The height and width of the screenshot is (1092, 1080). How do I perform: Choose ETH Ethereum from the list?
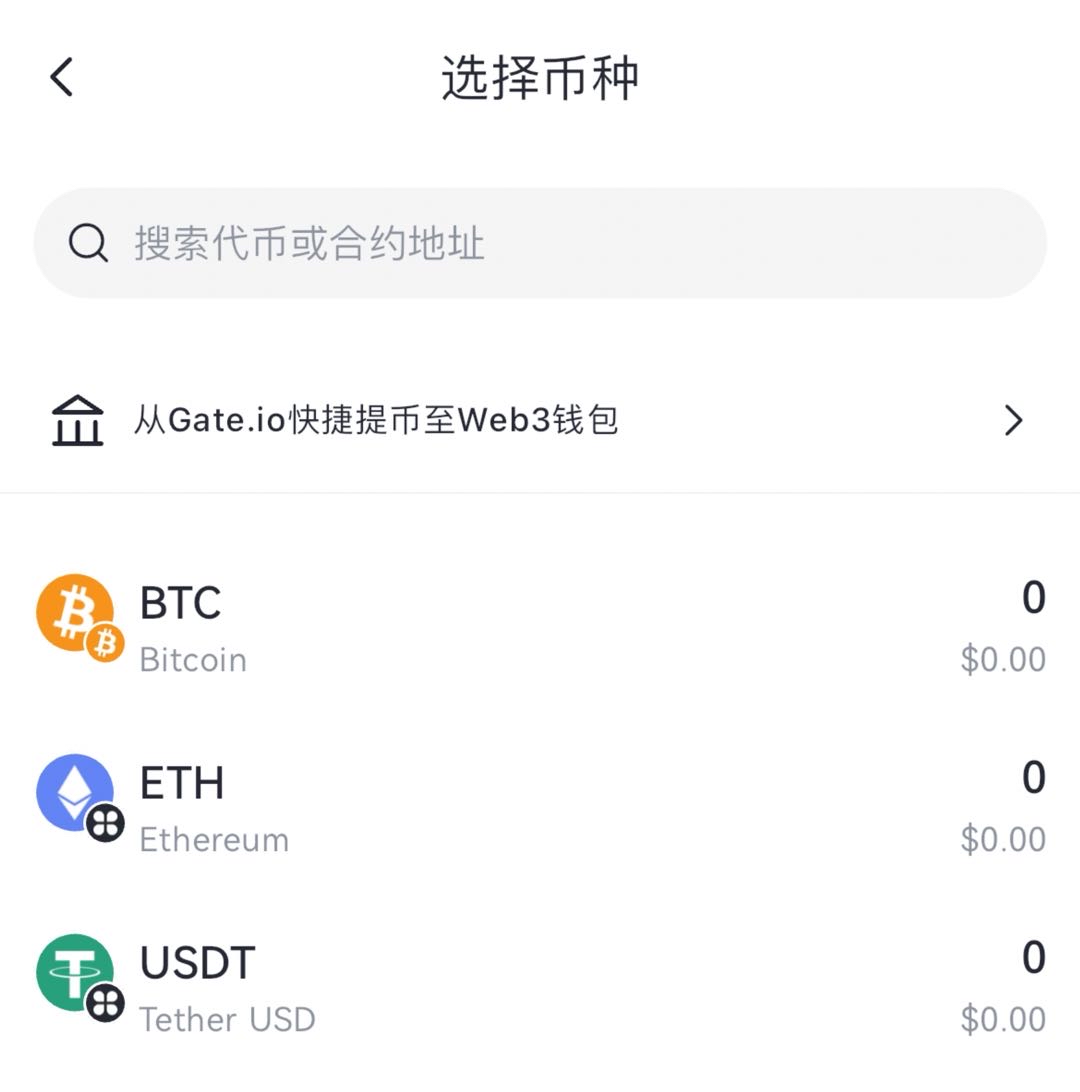pyautogui.click(x=540, y=808)
